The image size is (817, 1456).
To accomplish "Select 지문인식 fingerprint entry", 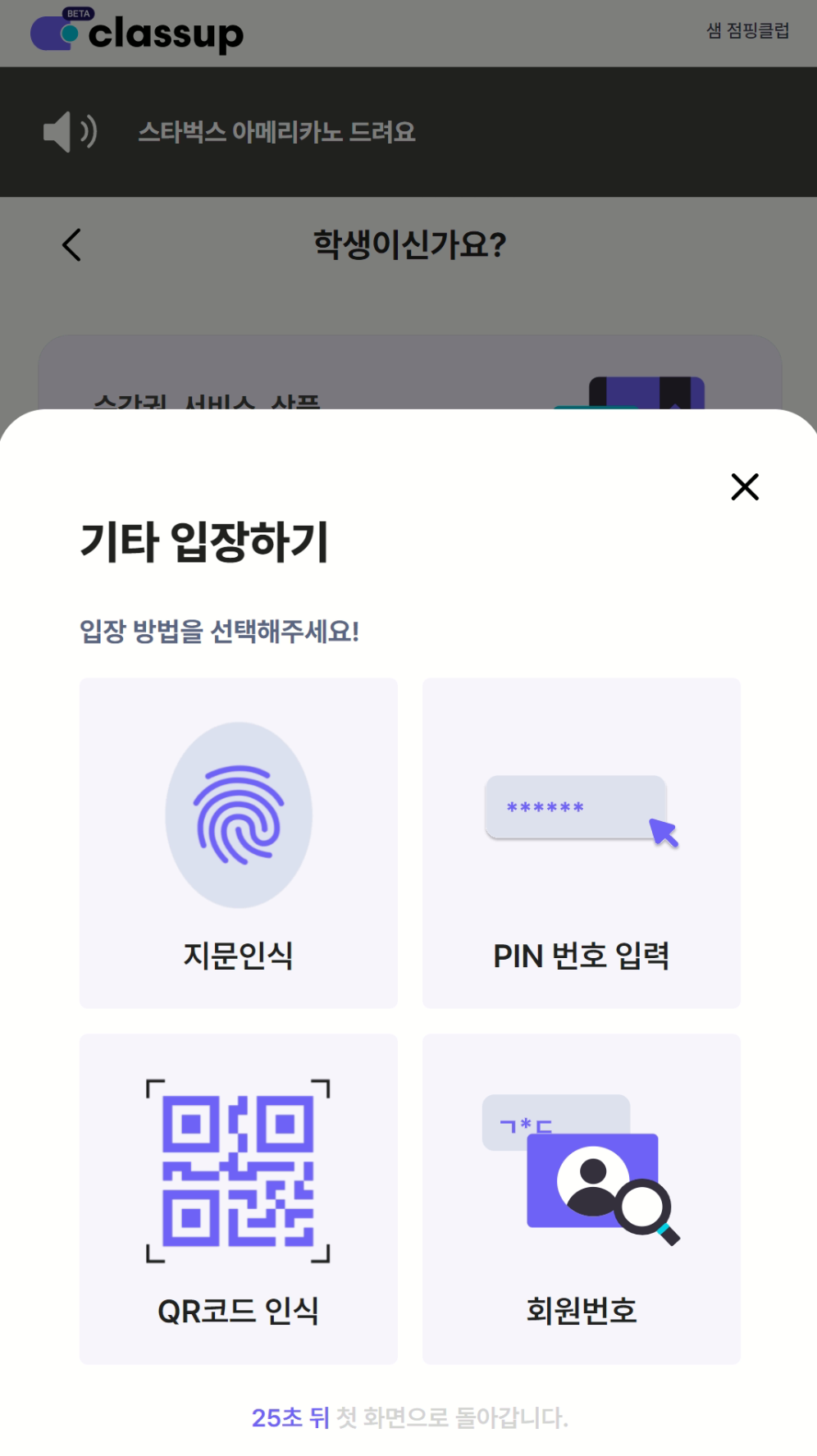I will pyautogui.click(x=239, y=842).
